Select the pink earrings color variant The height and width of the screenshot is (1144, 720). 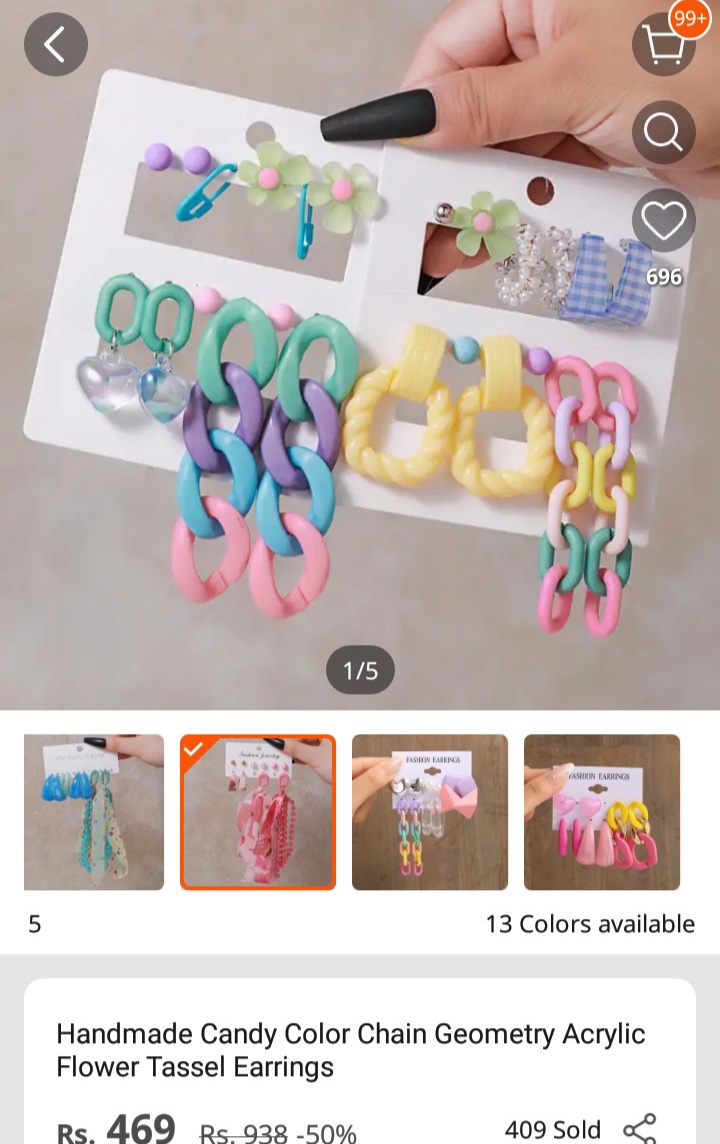click(x=258, y=812)
